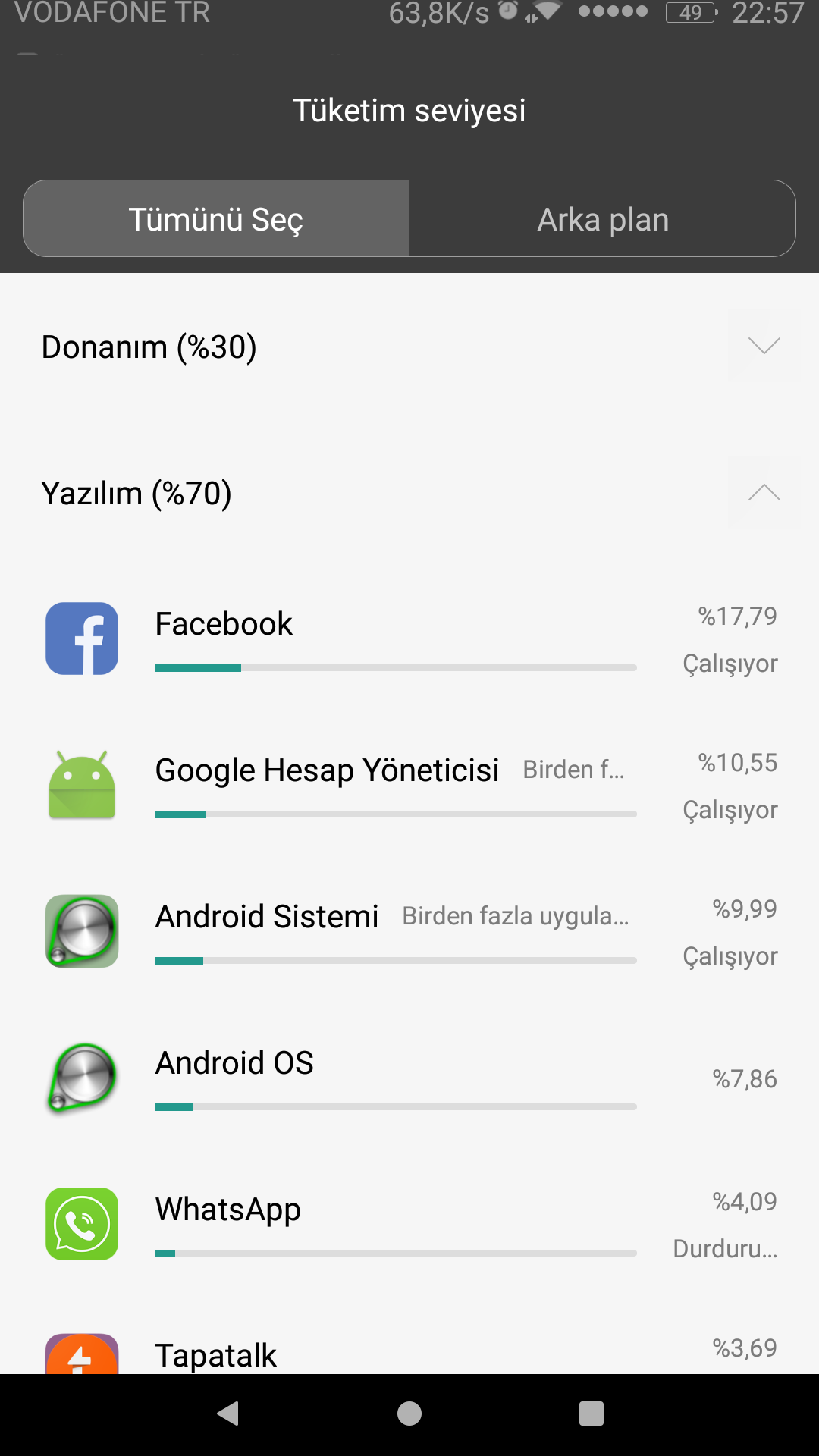Open Facebook power usage details
819x1456 pixels.
tap(409, 639)
